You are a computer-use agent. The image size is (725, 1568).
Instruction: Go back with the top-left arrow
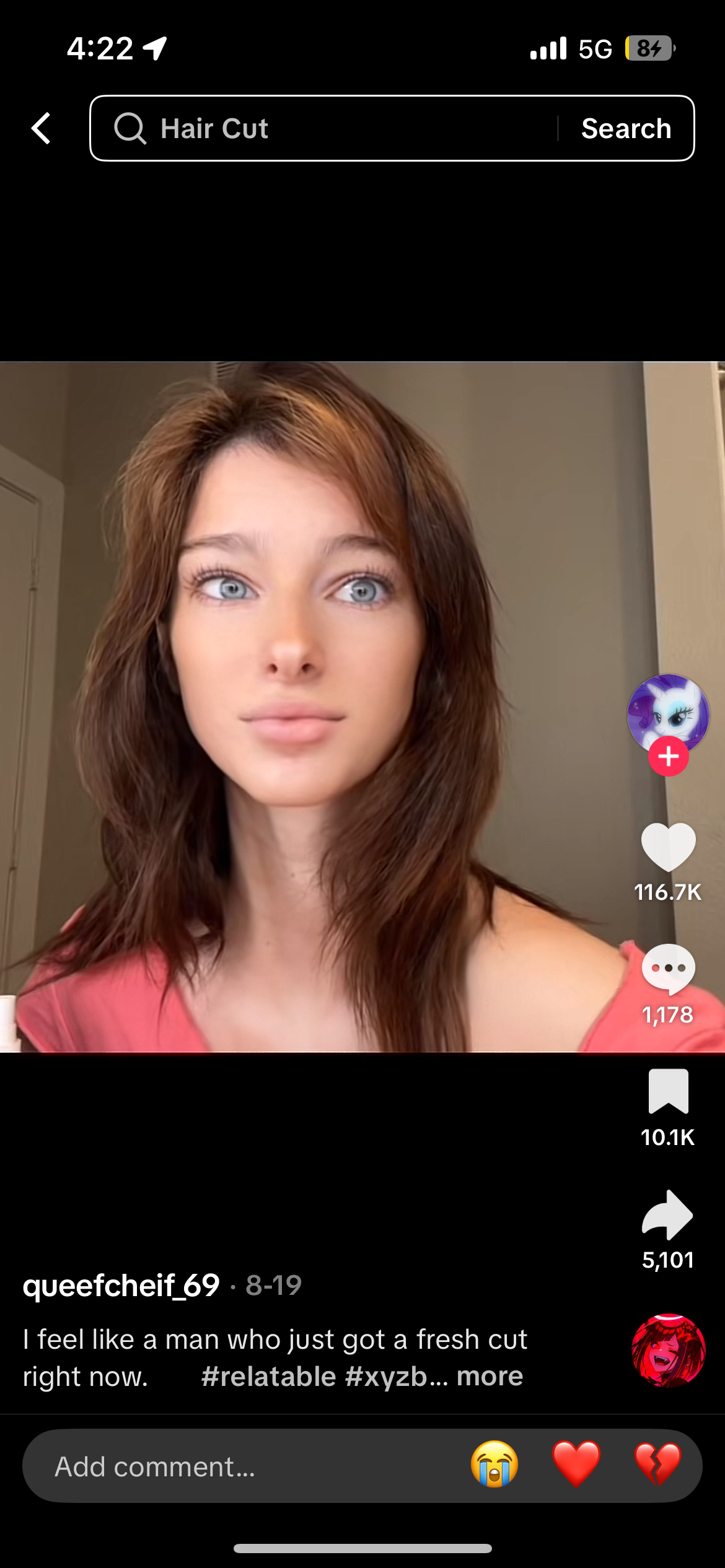point(41,128)
